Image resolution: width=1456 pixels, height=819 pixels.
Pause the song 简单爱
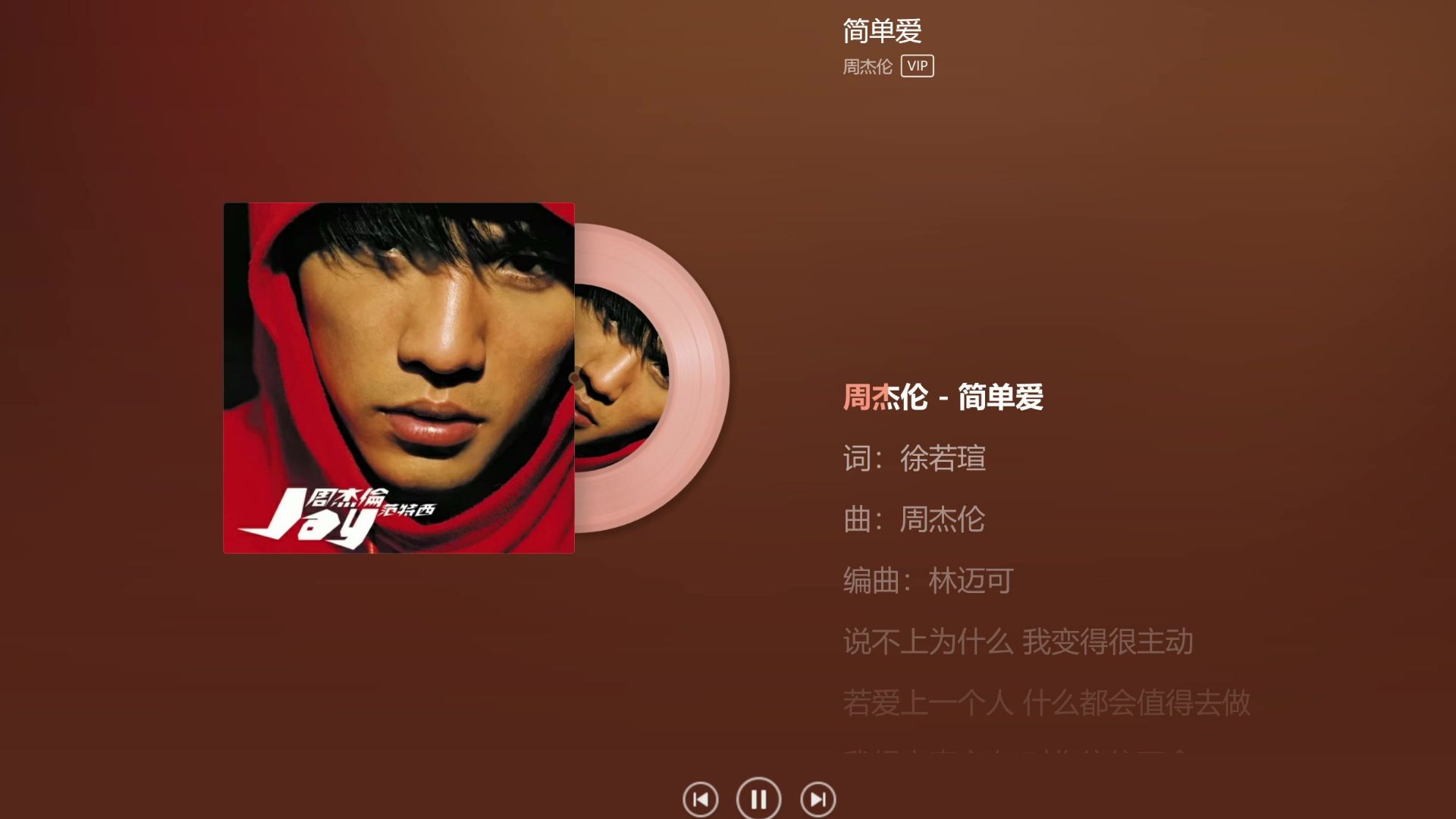tap(758, 799)
